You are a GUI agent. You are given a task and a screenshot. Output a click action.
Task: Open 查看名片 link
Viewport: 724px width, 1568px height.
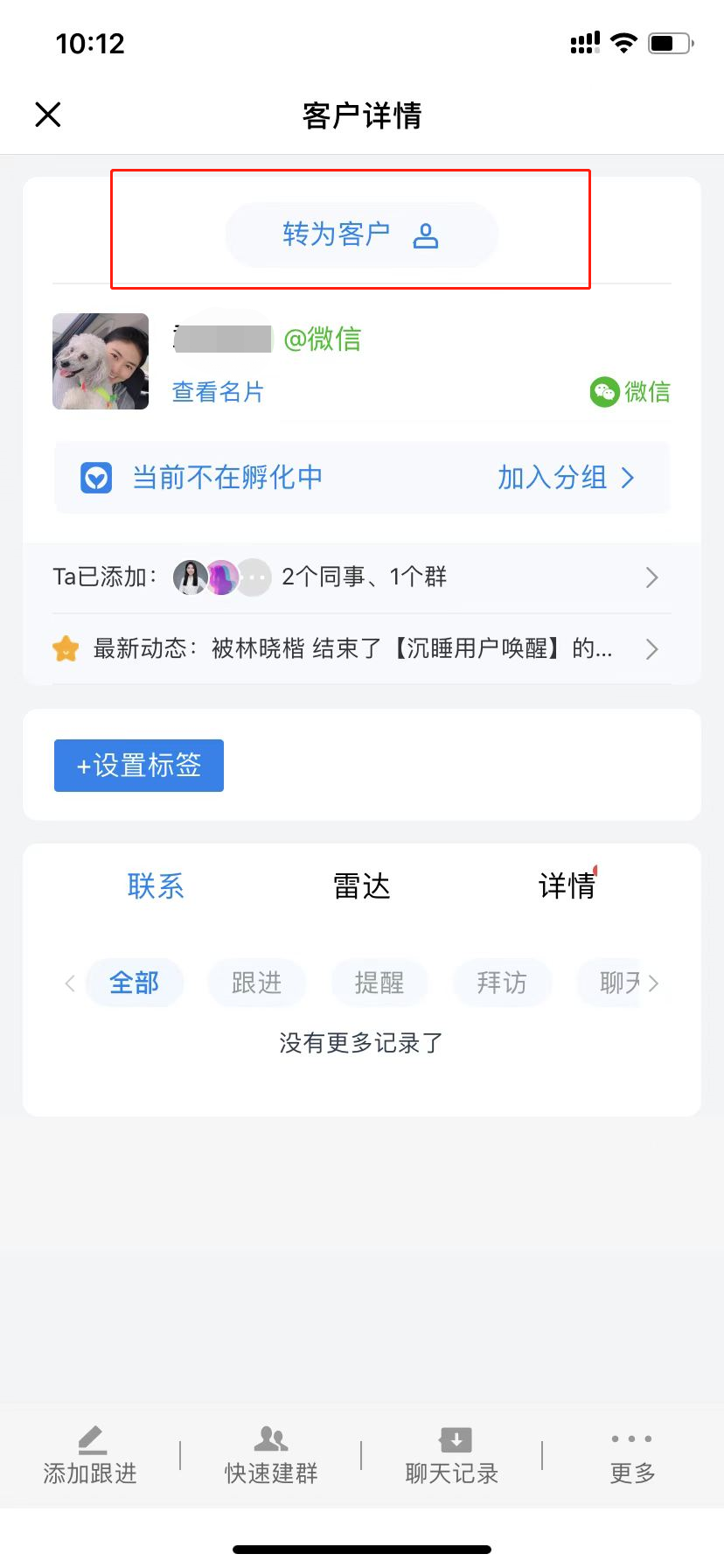(x=218, y=392)
